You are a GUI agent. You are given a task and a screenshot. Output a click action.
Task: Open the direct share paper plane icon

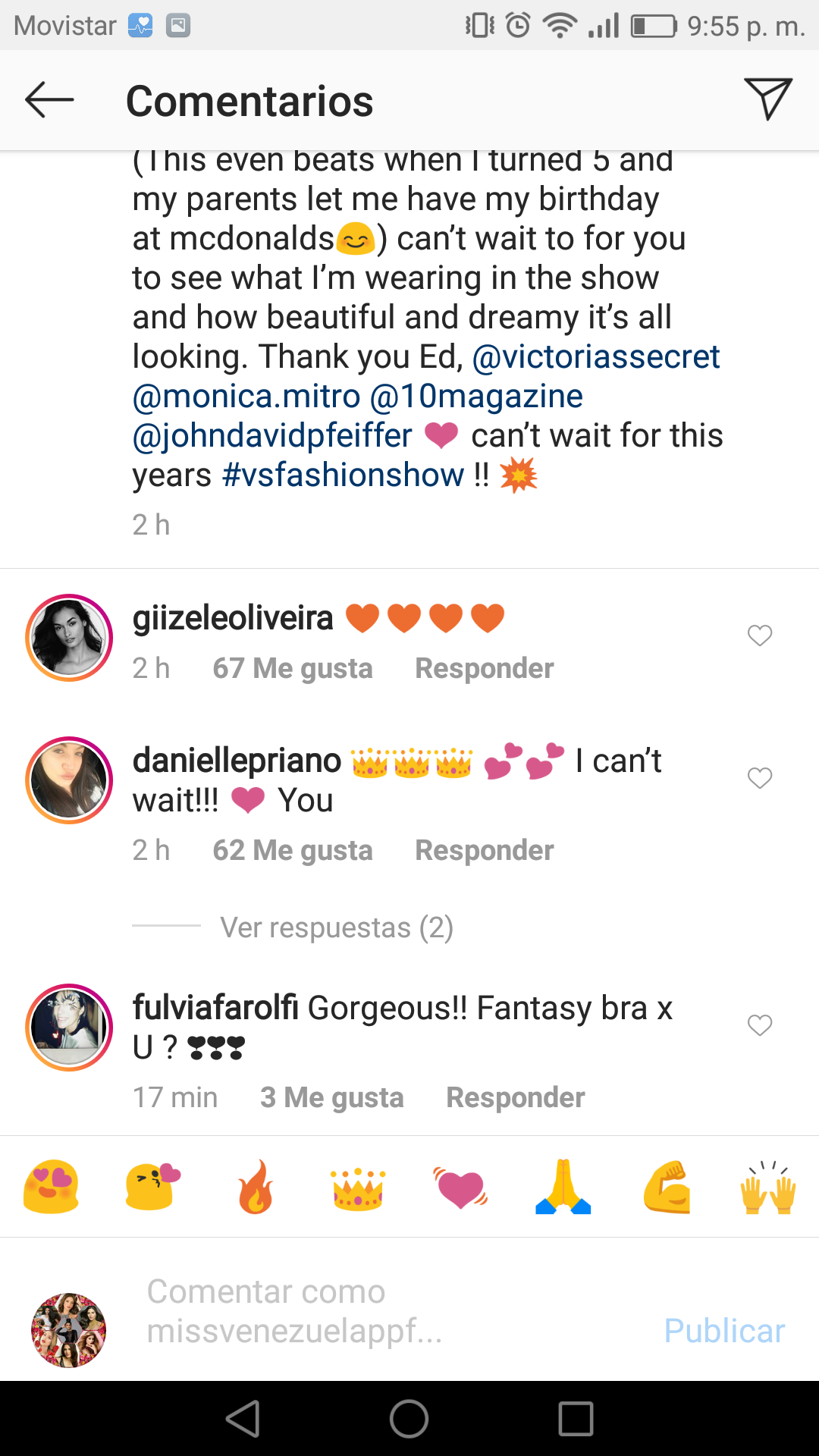[x=768, y=99]
